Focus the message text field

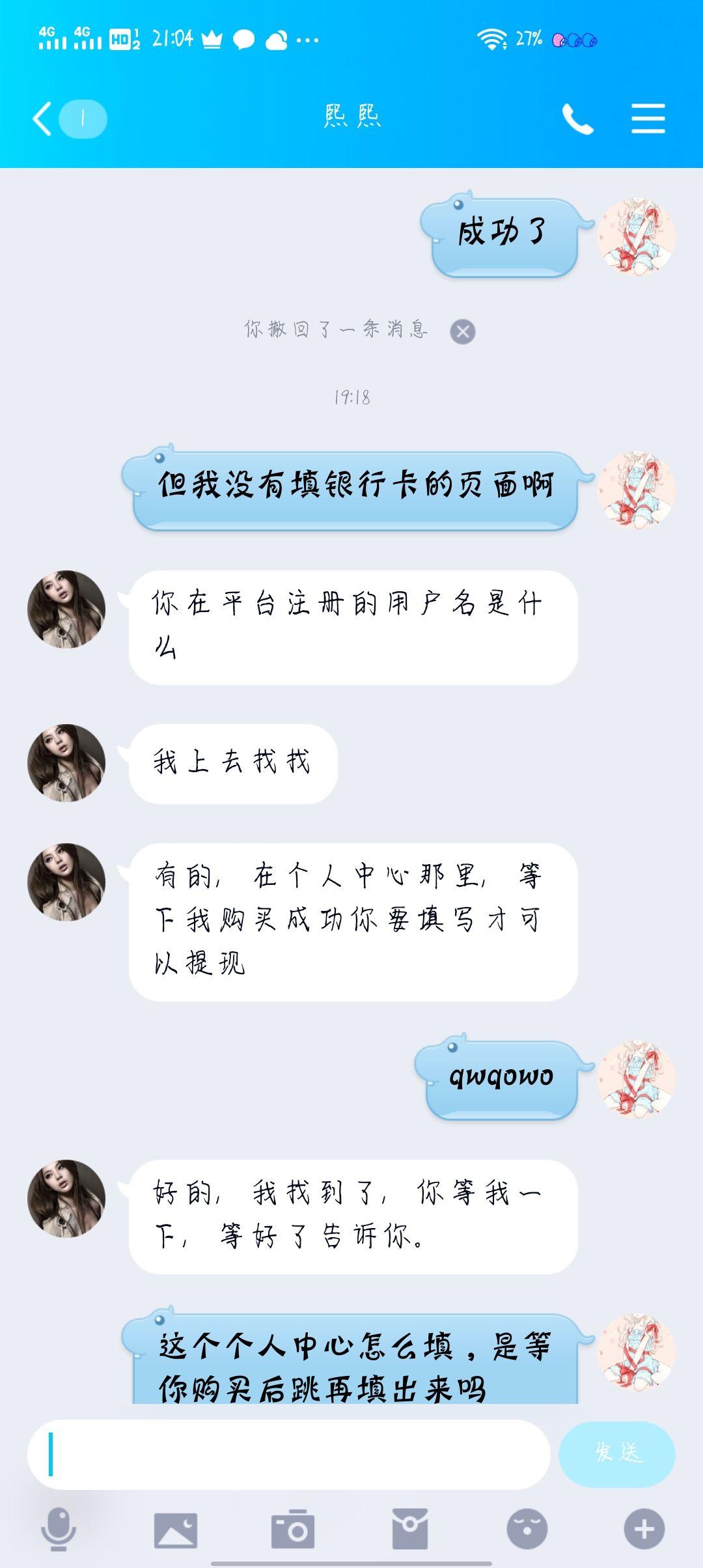pyautogui.click(x=288, y=1454)
